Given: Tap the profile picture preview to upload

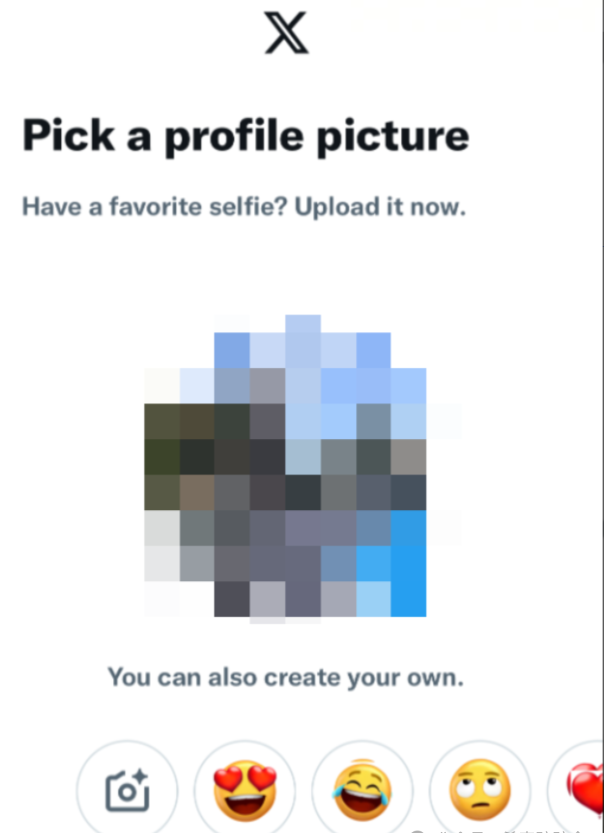Looking at the screenshot, I should (286, 468).
